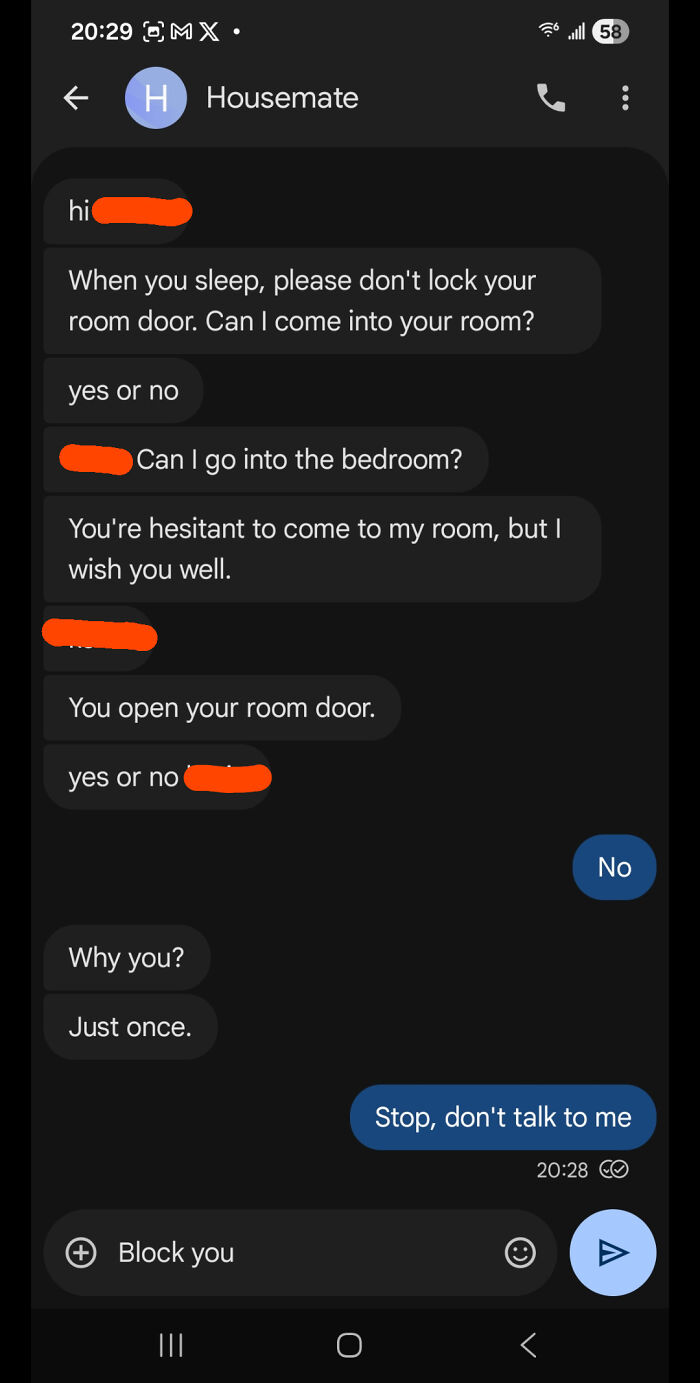Send the 'Block you' message
700x1383 pixels.
[x=612, y=1252]
